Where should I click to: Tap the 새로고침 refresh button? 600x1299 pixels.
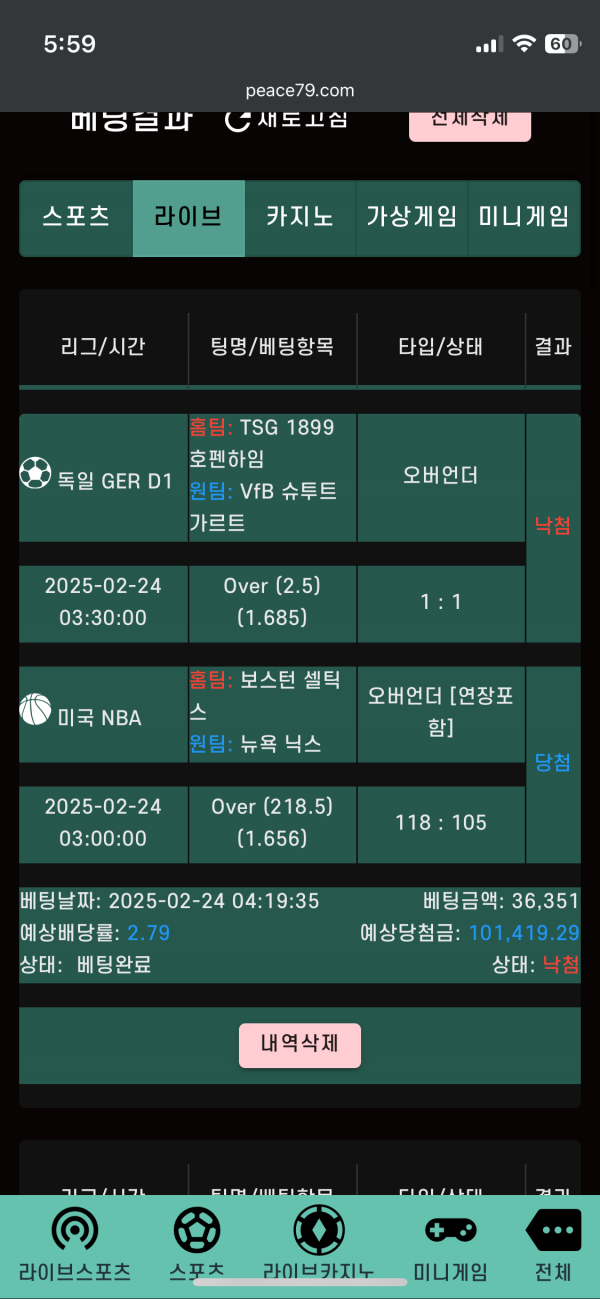tap(287, 120)
